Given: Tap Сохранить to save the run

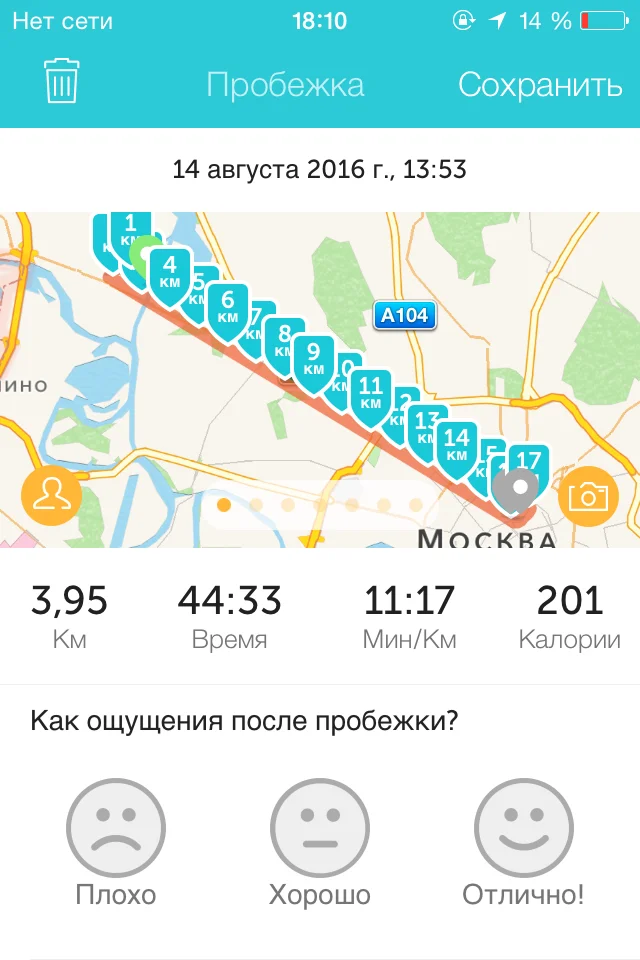Looking at the screenshot, I should 540,85.
